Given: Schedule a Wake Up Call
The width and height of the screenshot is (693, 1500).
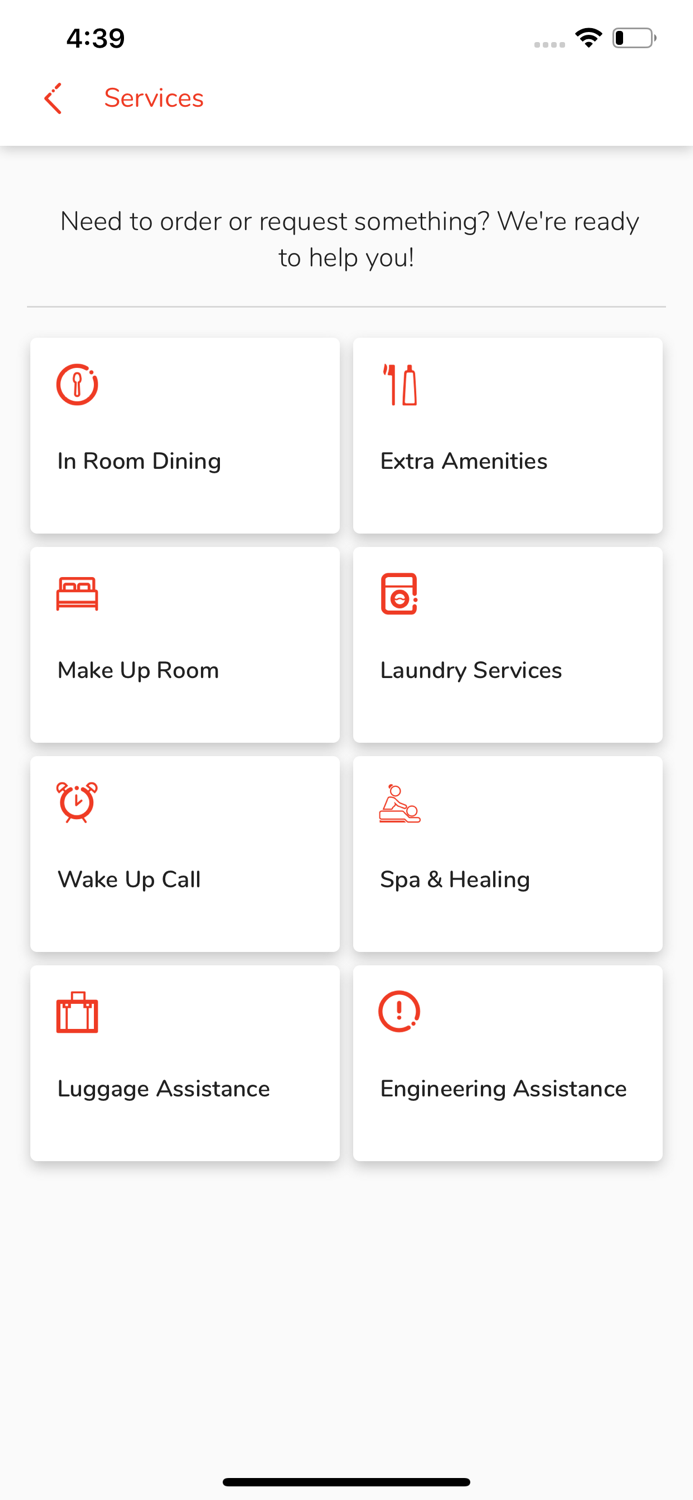Looking at the screenshot, I should click(x=185, y=853).
